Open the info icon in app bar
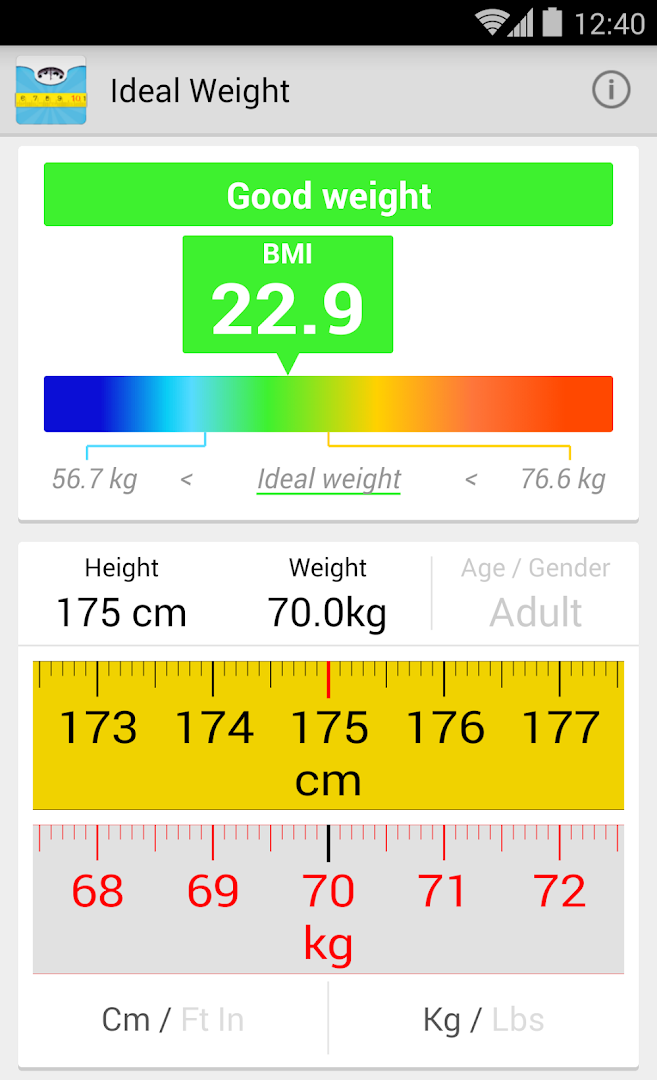Screen dimensions: 657x1080 611,91
